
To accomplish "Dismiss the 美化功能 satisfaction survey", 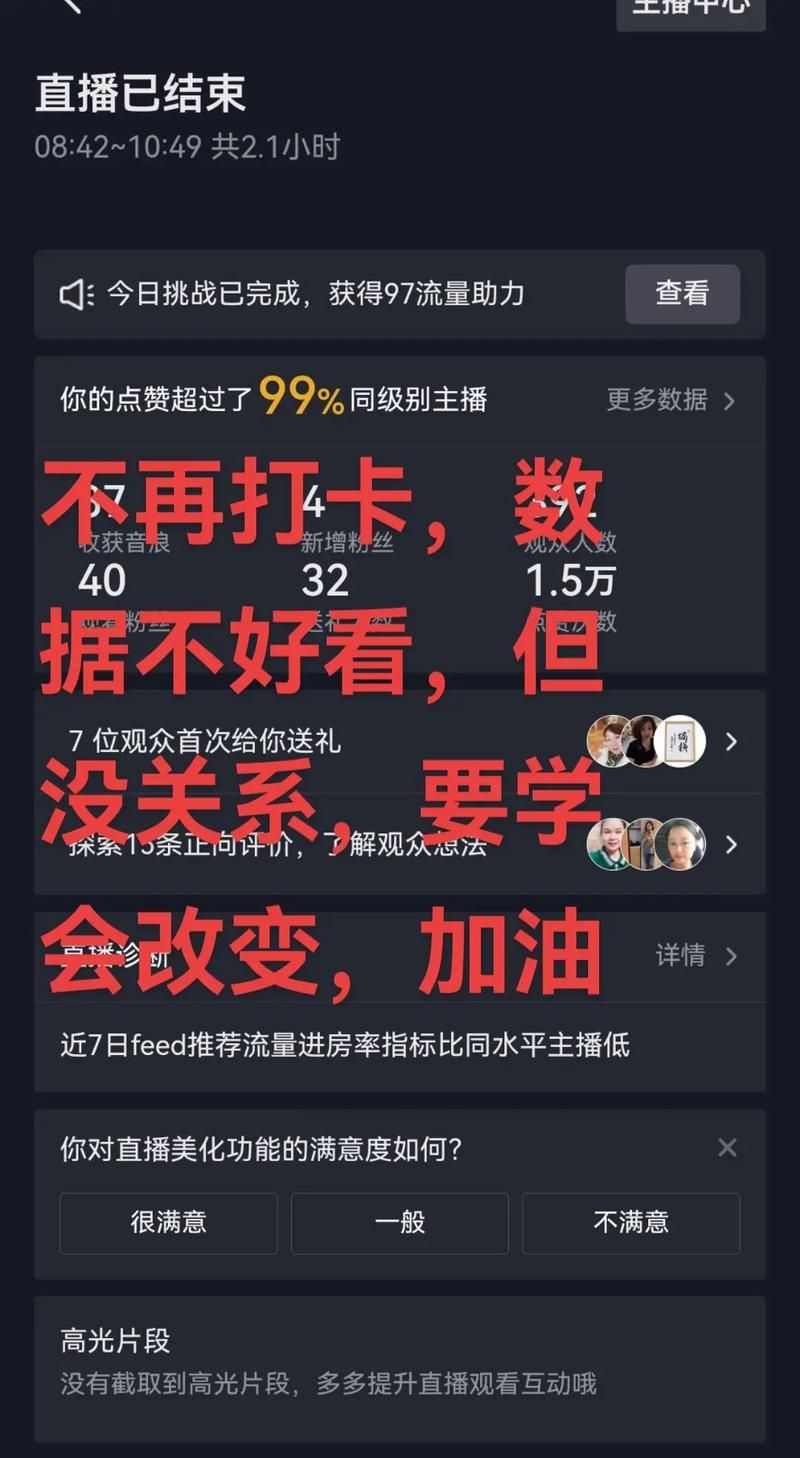I will tap(727, 1148).
